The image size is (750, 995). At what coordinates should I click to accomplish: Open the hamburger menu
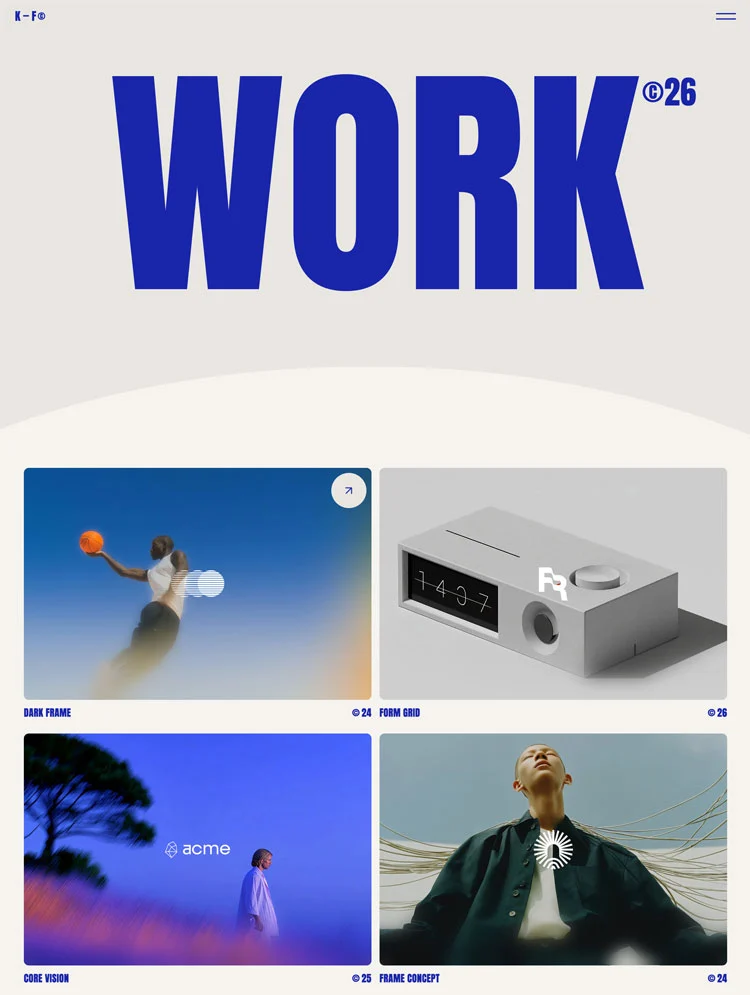[725, 16]
